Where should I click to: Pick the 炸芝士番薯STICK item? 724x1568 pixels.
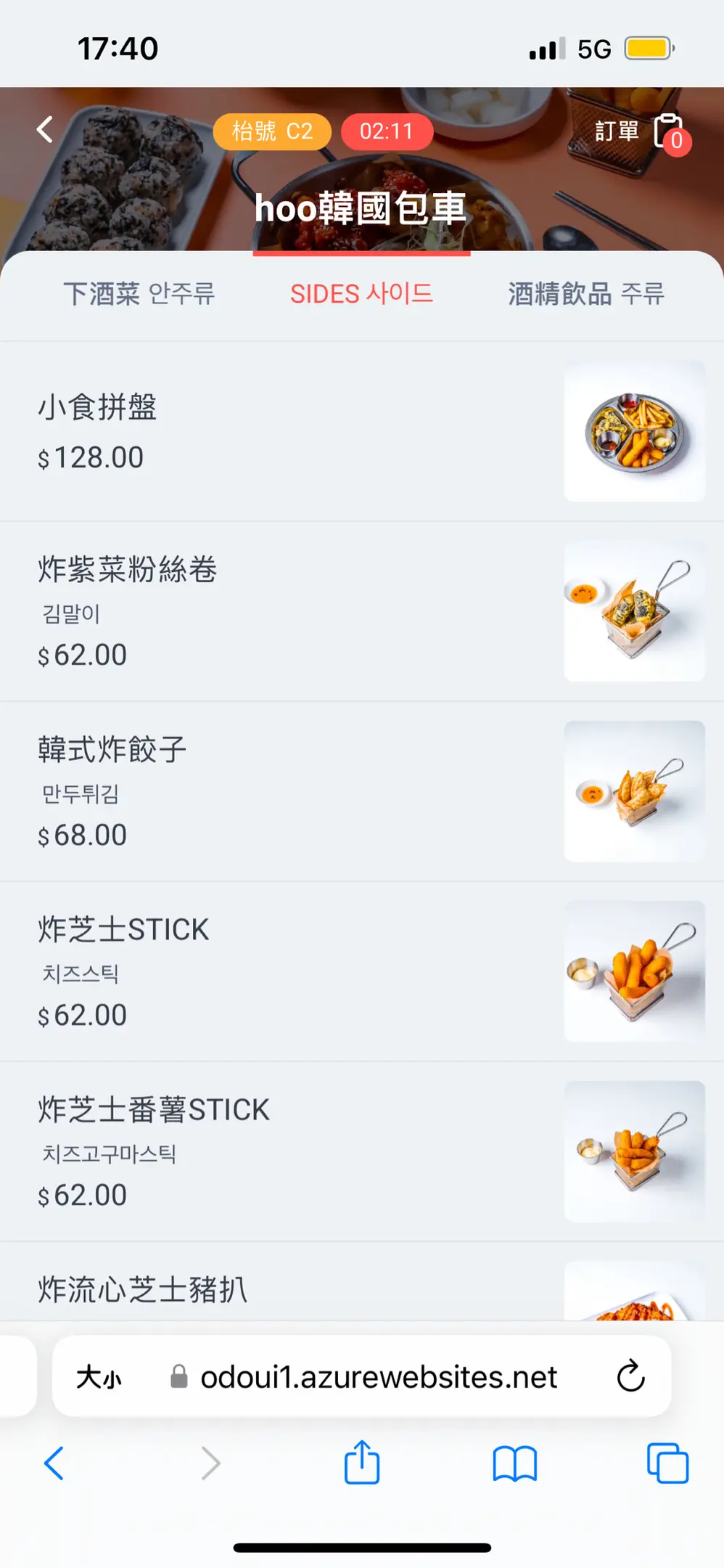(x=362, y=1151)
